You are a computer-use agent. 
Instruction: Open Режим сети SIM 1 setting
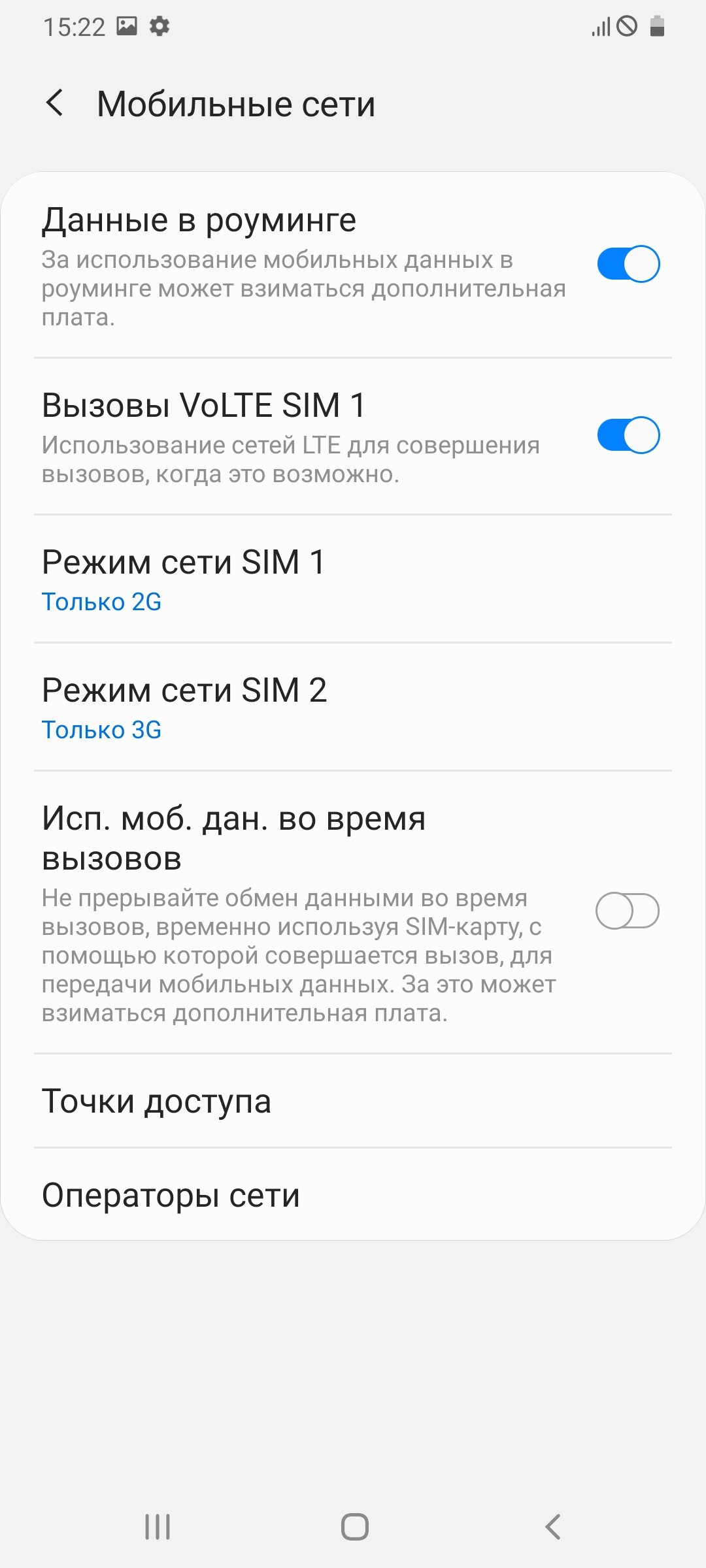click(353, 580)
